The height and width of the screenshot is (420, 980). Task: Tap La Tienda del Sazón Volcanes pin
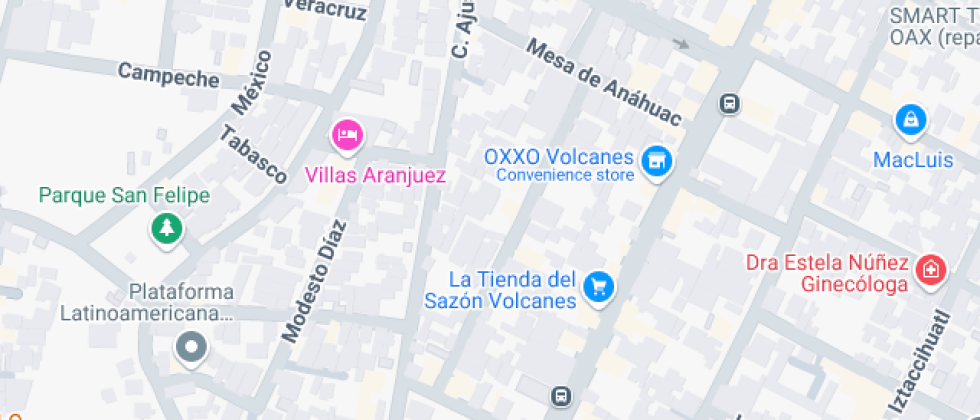point(599,287)
